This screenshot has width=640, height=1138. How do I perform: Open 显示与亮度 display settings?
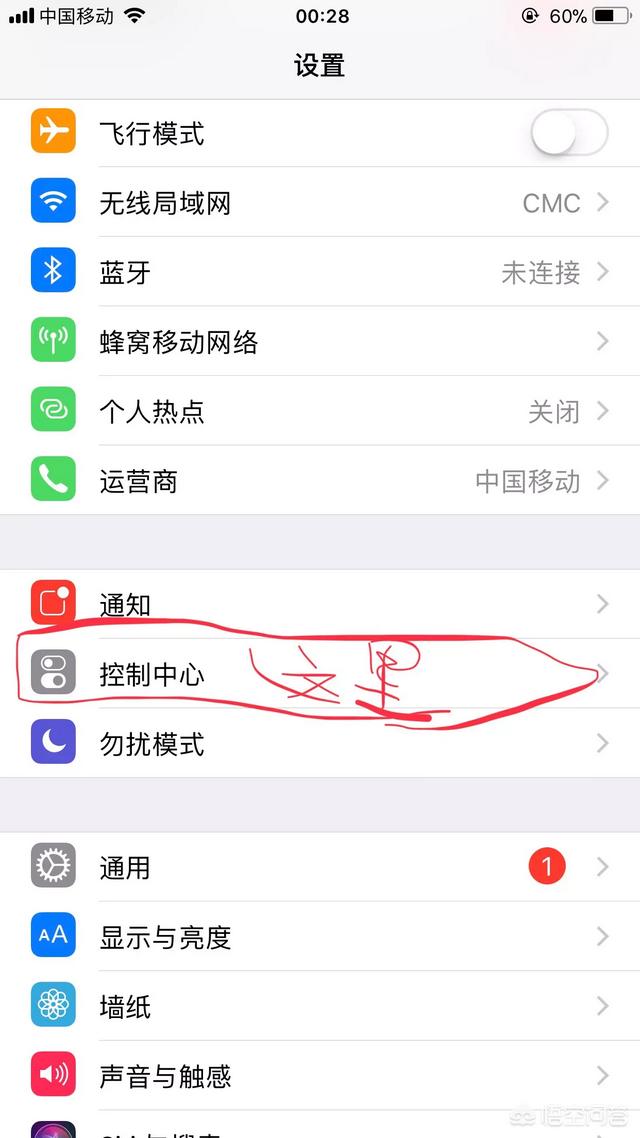[320, 936]
